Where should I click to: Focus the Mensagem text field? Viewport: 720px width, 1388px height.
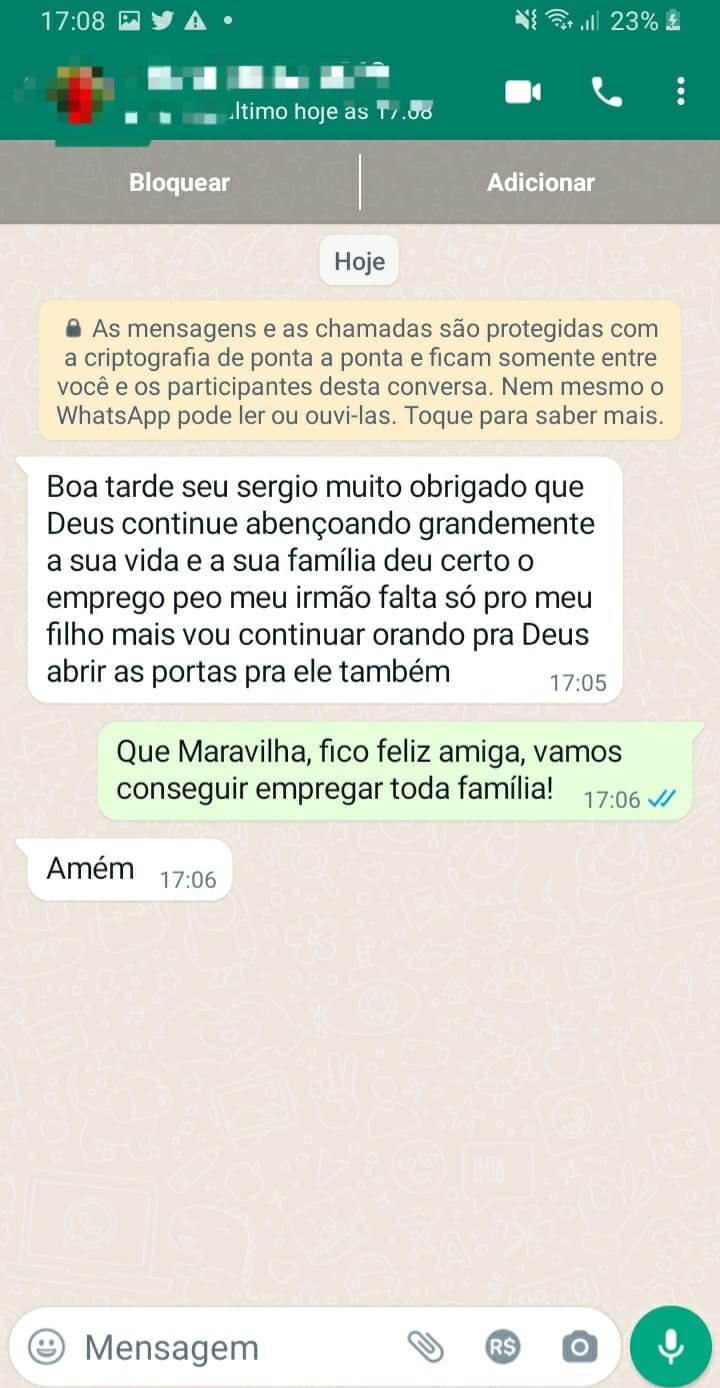click(x=238, y=1347)
